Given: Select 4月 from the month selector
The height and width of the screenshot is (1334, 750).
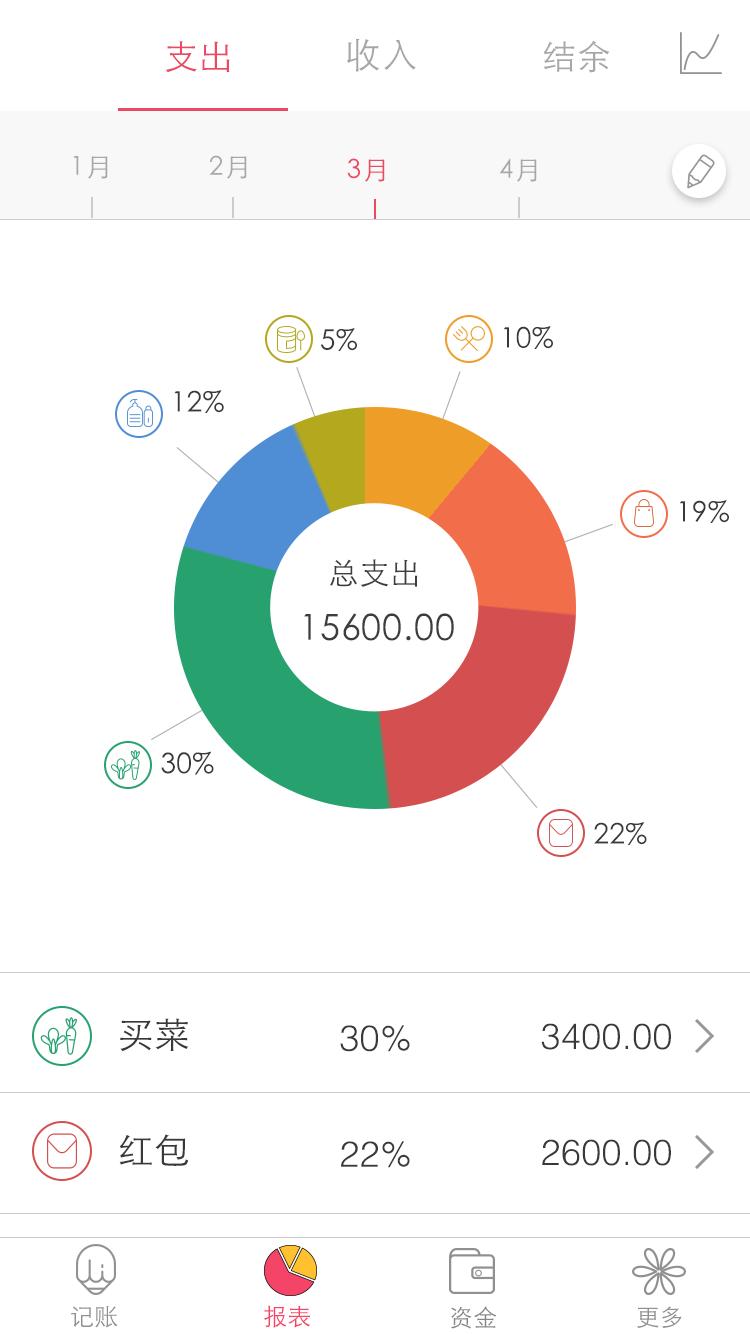Looking at the screenshot, I should [x=520, y=168].
